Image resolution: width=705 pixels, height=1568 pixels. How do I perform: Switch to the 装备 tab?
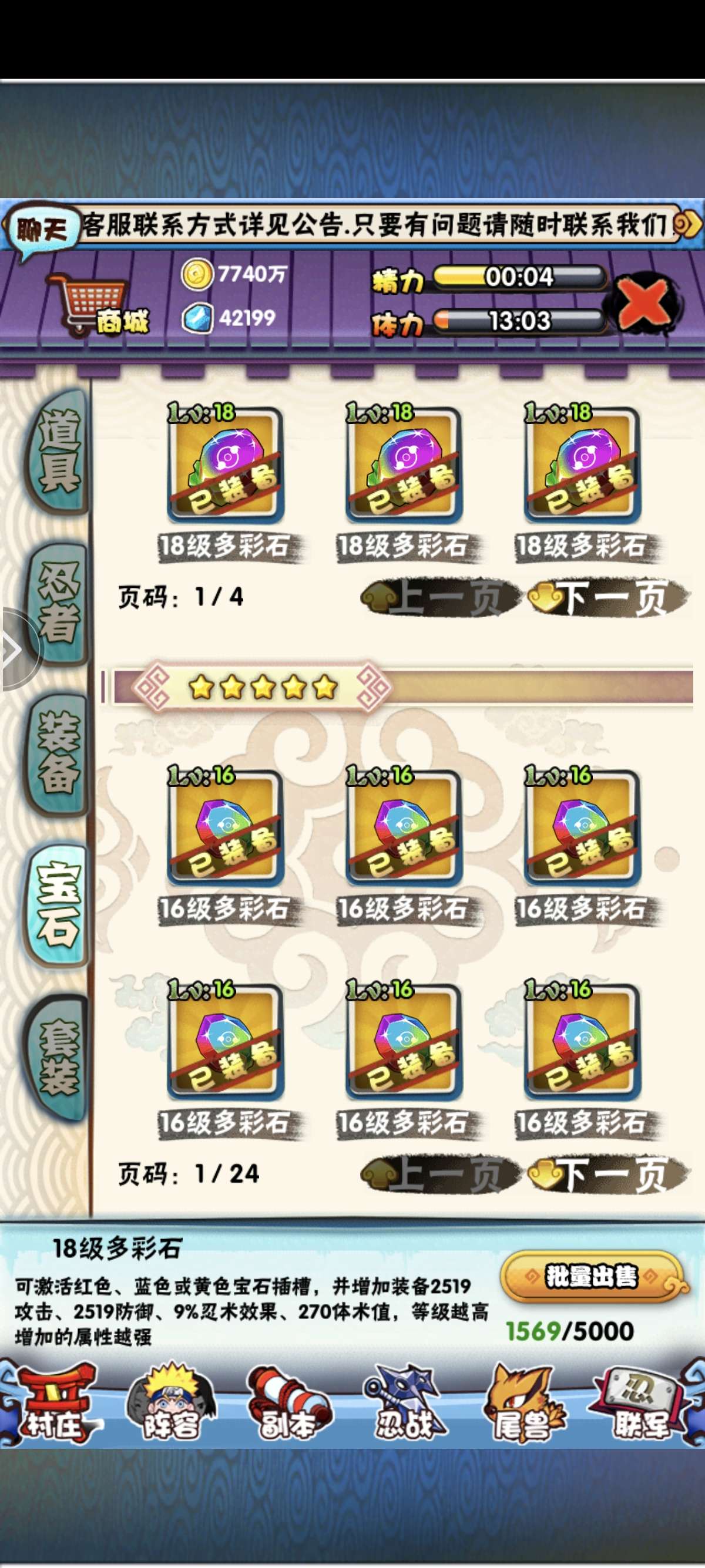coord(58,753)
